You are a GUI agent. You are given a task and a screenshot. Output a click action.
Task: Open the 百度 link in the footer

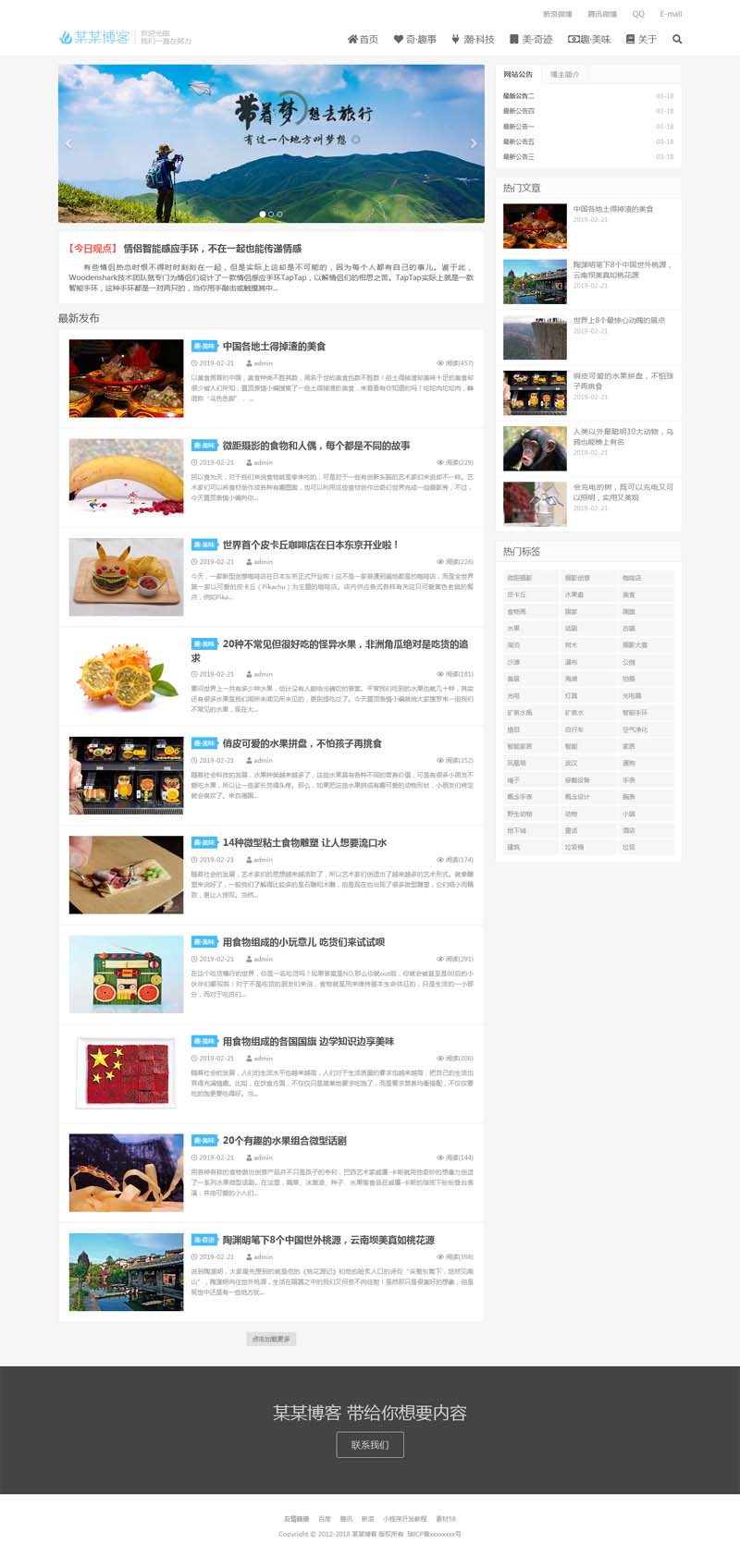pyautogui.click(x=324, y=1519)
